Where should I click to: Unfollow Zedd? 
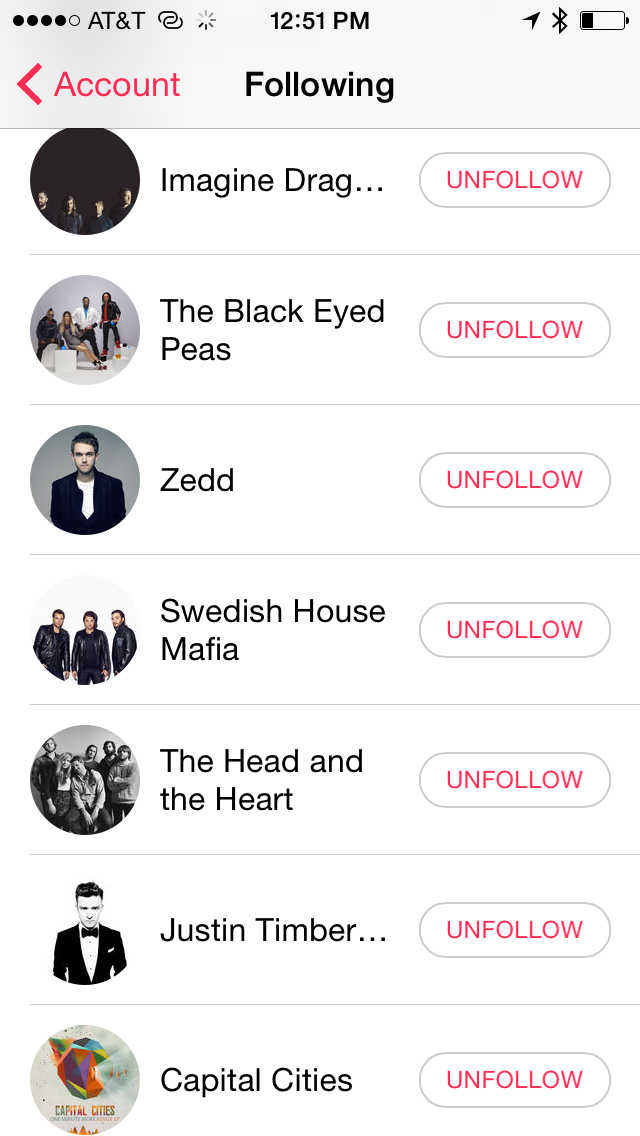[x=514, y=480]
